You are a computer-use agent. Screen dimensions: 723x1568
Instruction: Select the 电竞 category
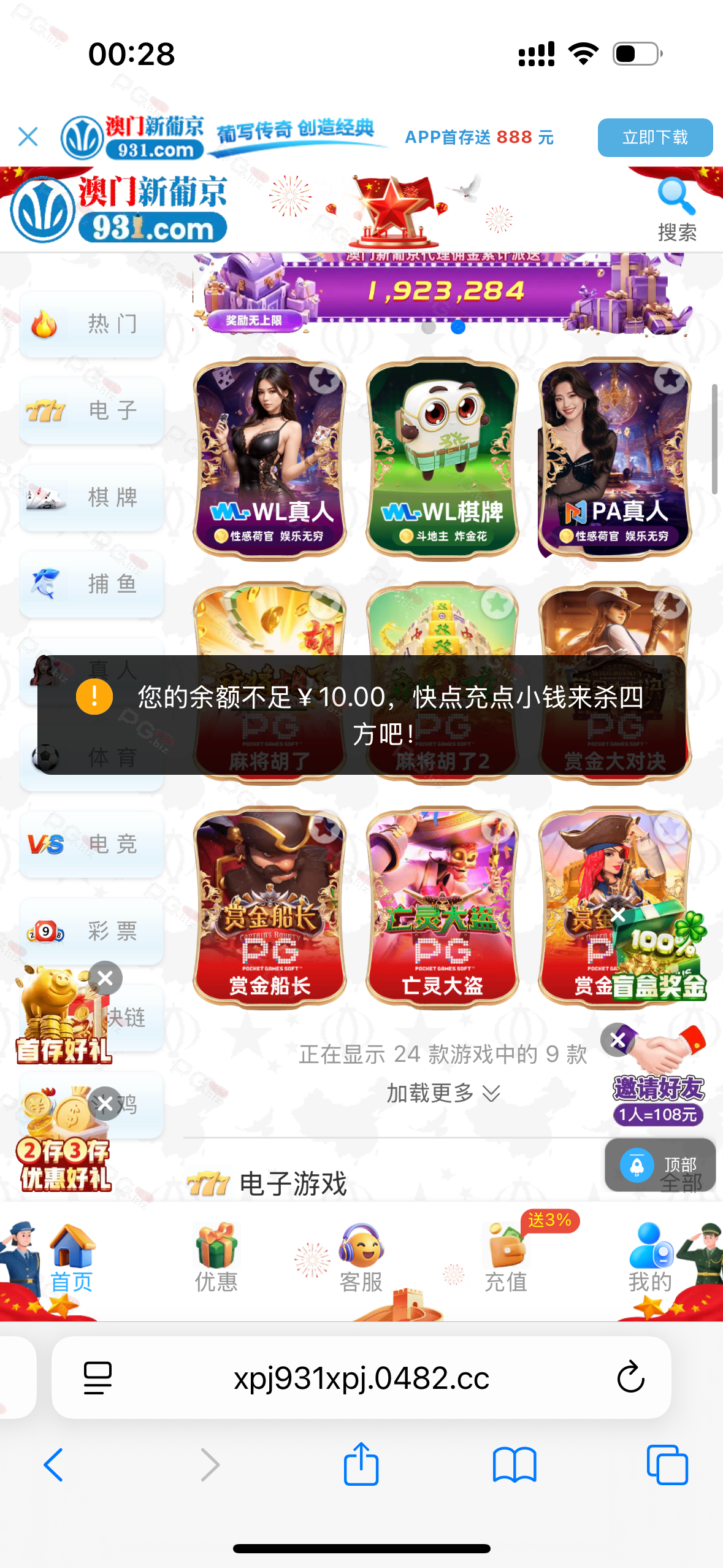(91, 844)
